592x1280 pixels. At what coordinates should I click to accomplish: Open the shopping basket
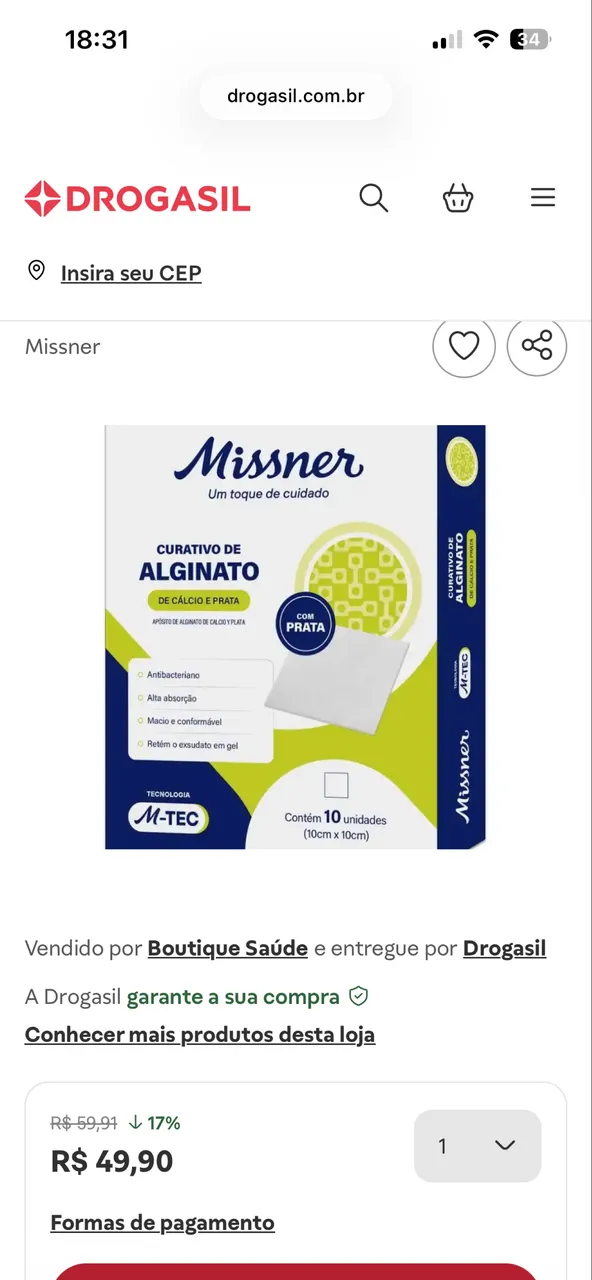[x=458, y=197]
